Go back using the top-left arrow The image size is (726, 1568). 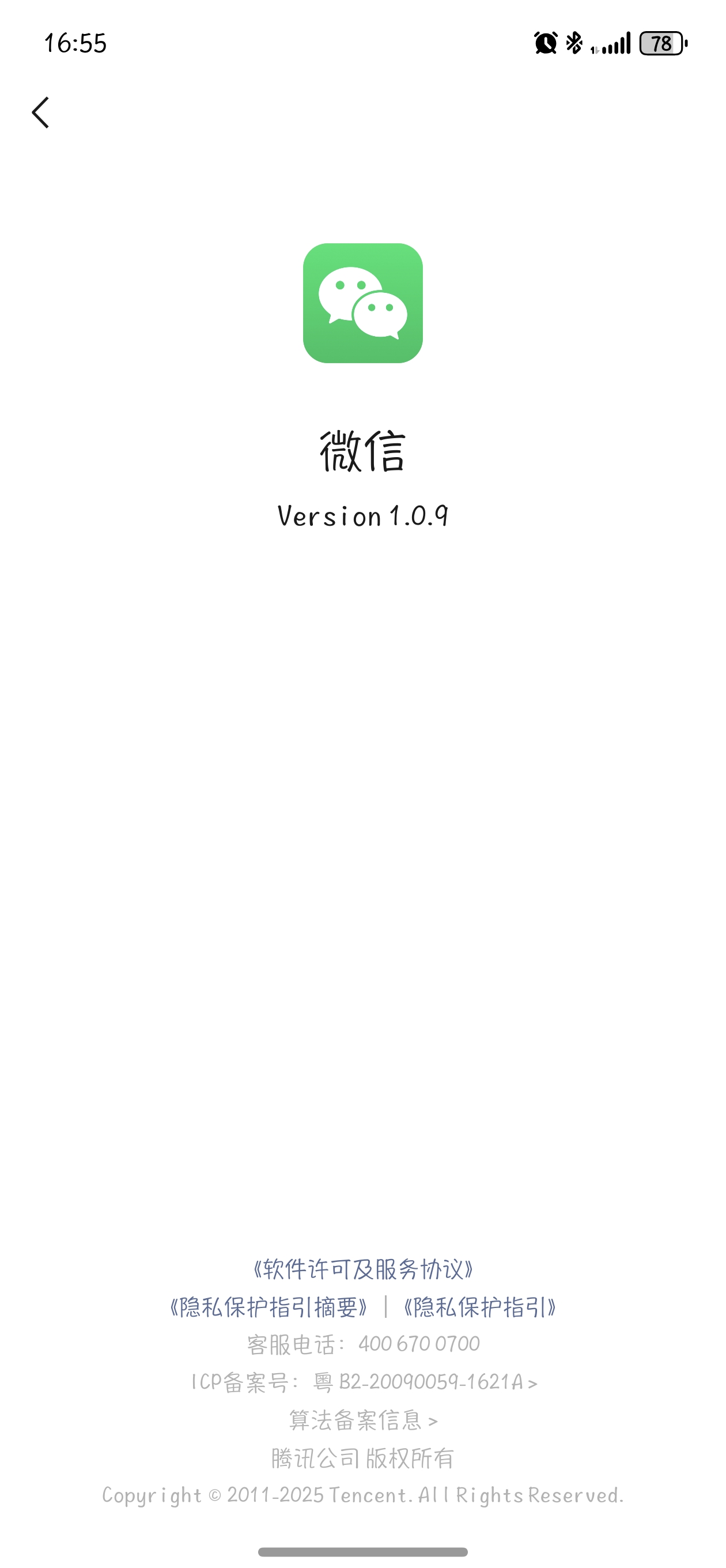pos(40,112)
